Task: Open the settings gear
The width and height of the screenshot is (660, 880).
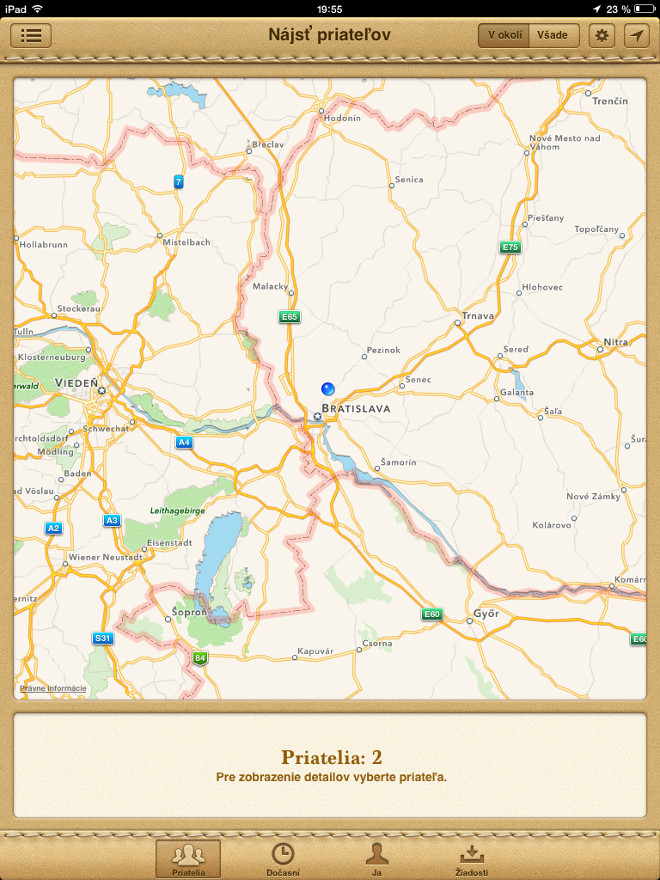Action: pyautogui.click(x=602, y=35)
